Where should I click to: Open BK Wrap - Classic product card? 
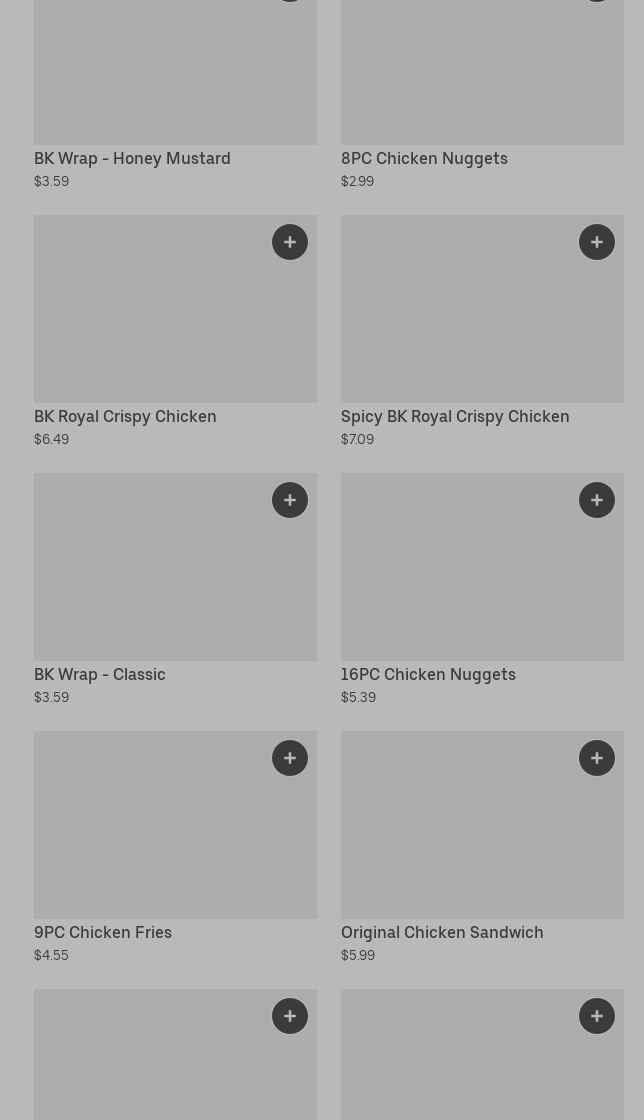tap(176, 590)
